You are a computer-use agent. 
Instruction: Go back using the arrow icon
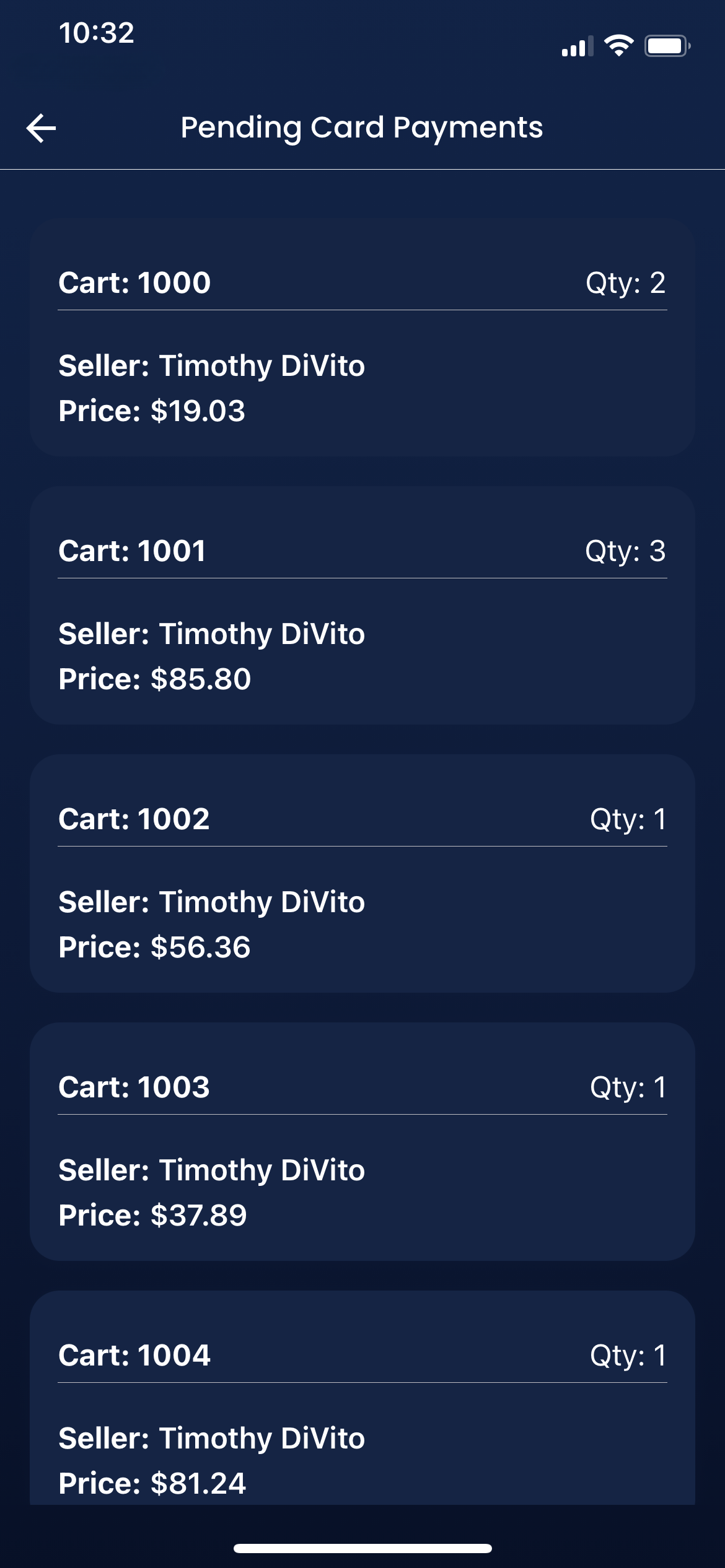(42, 128)
